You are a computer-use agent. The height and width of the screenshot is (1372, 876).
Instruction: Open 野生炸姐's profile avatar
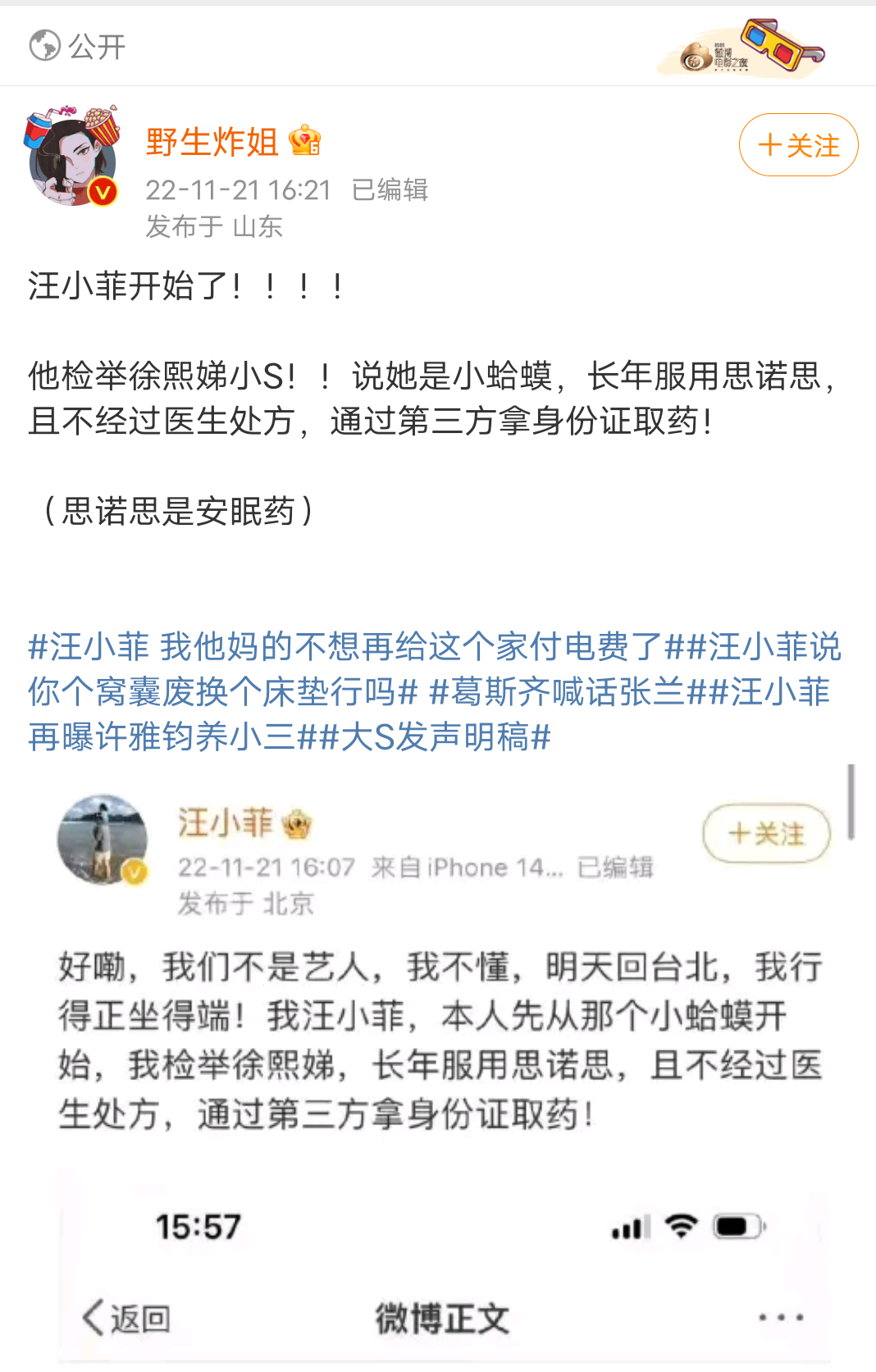72,157
